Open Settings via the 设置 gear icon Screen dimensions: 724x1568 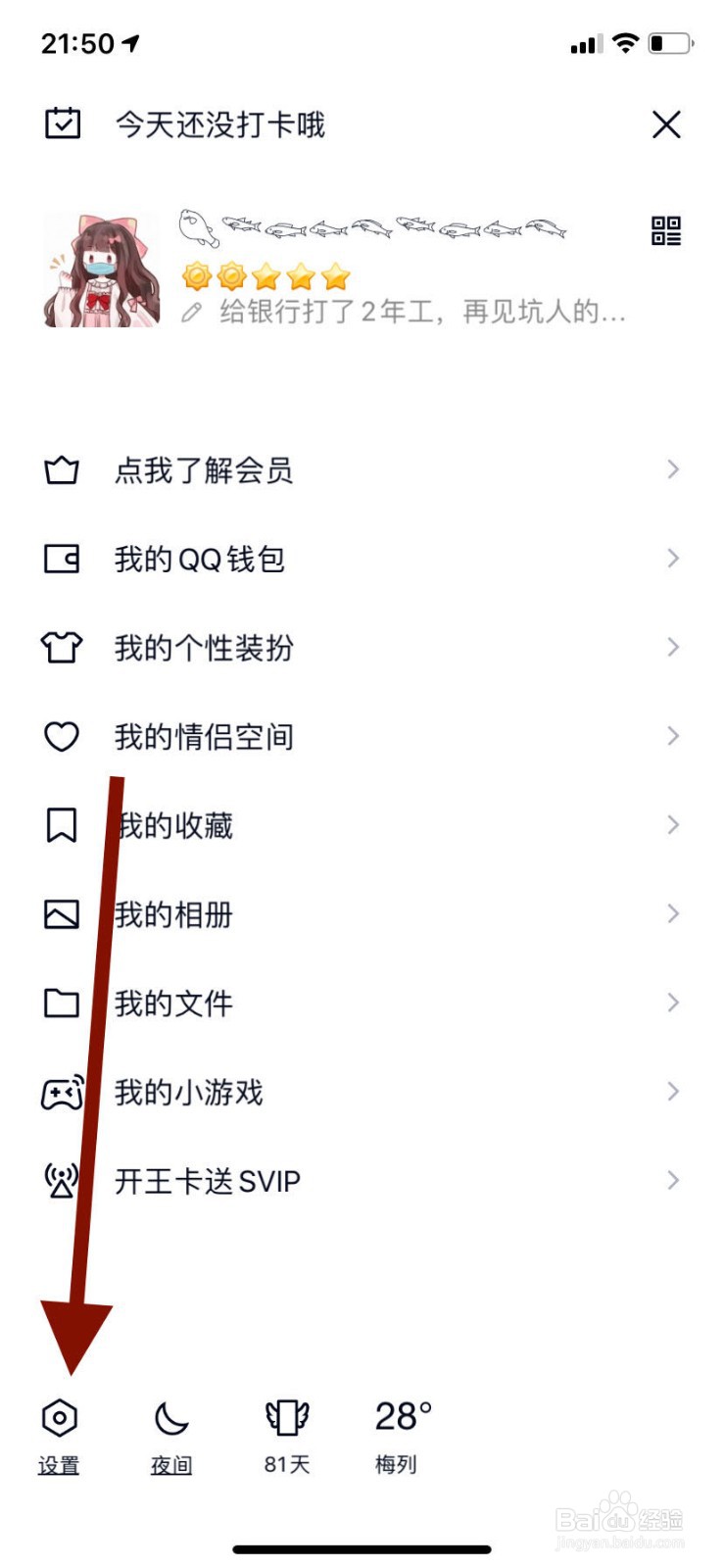(61, 1416)
